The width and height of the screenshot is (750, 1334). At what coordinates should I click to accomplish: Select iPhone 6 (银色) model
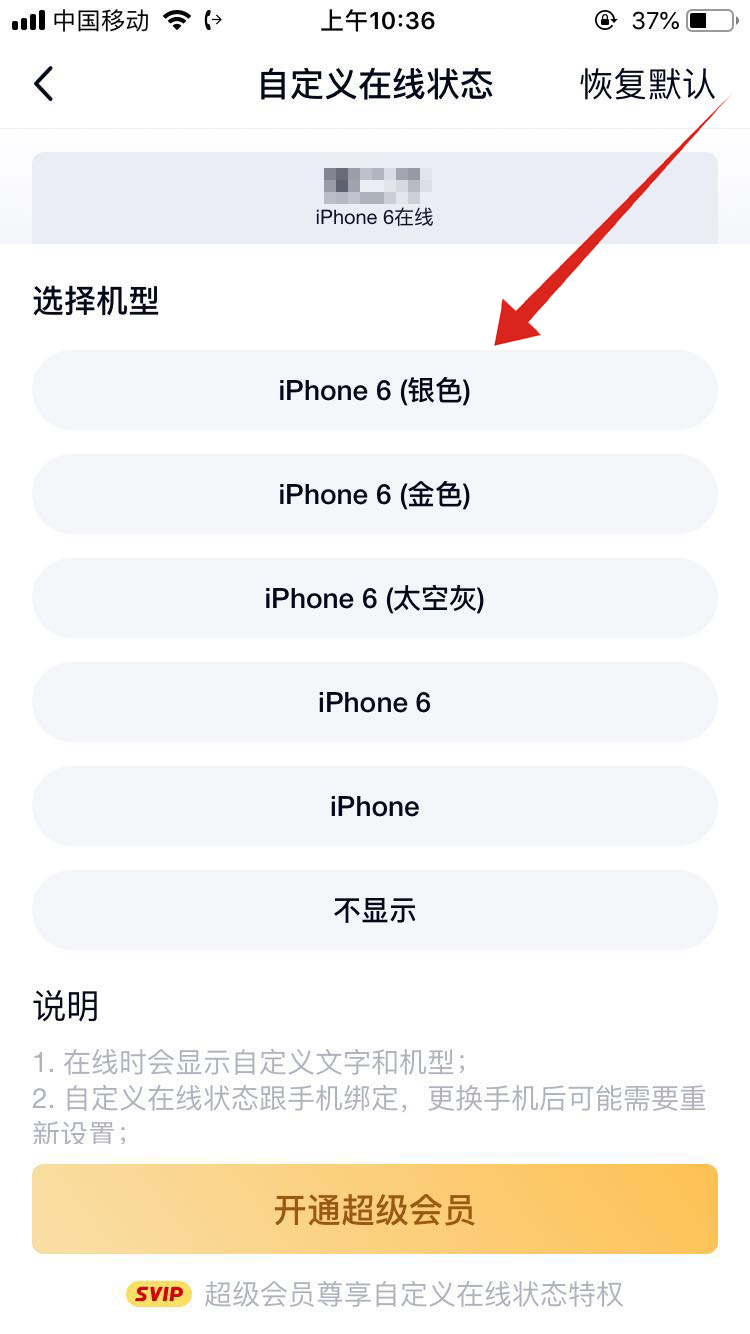[x=374, y=390]
